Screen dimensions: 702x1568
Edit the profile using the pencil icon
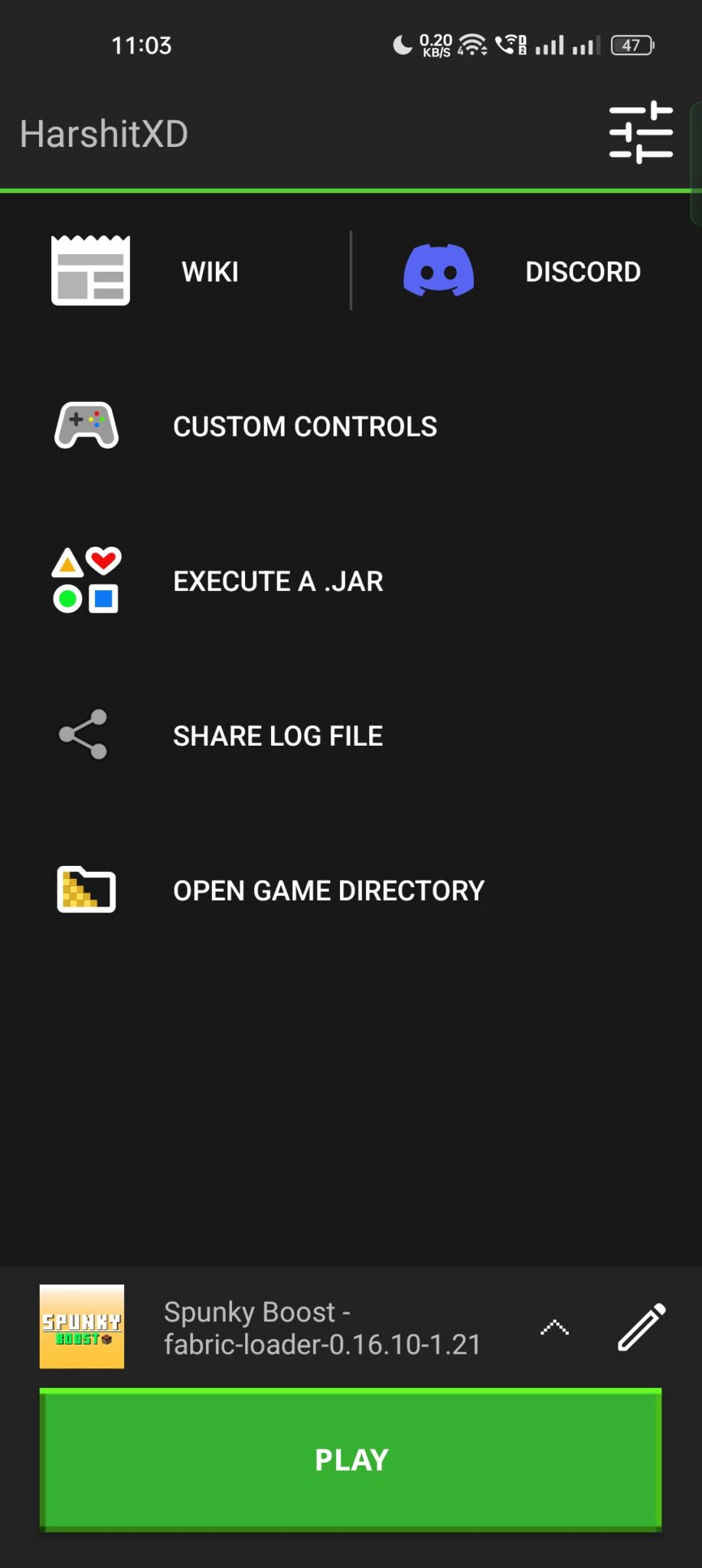642,1328
